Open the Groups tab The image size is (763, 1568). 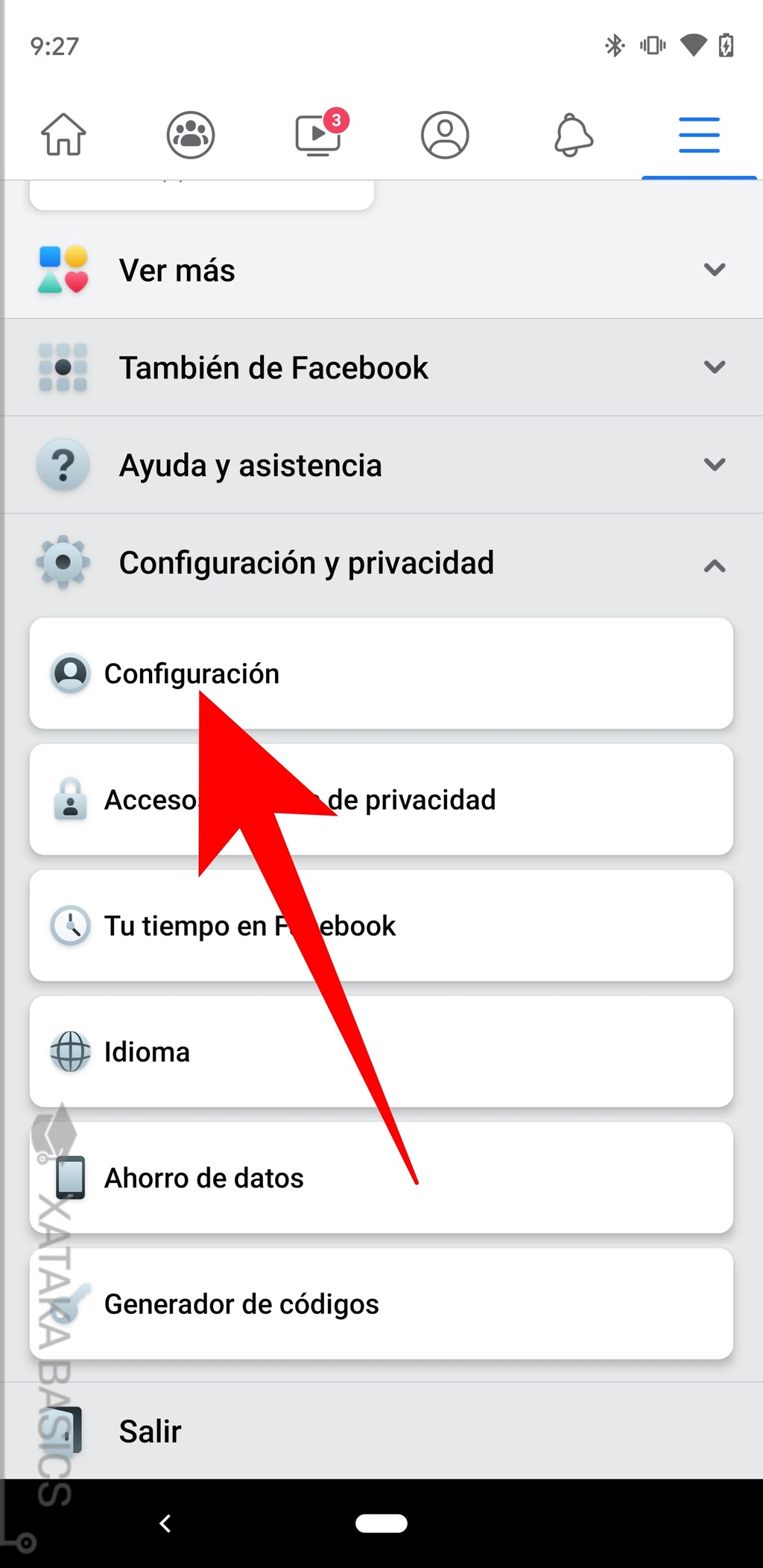click(191, 135)
